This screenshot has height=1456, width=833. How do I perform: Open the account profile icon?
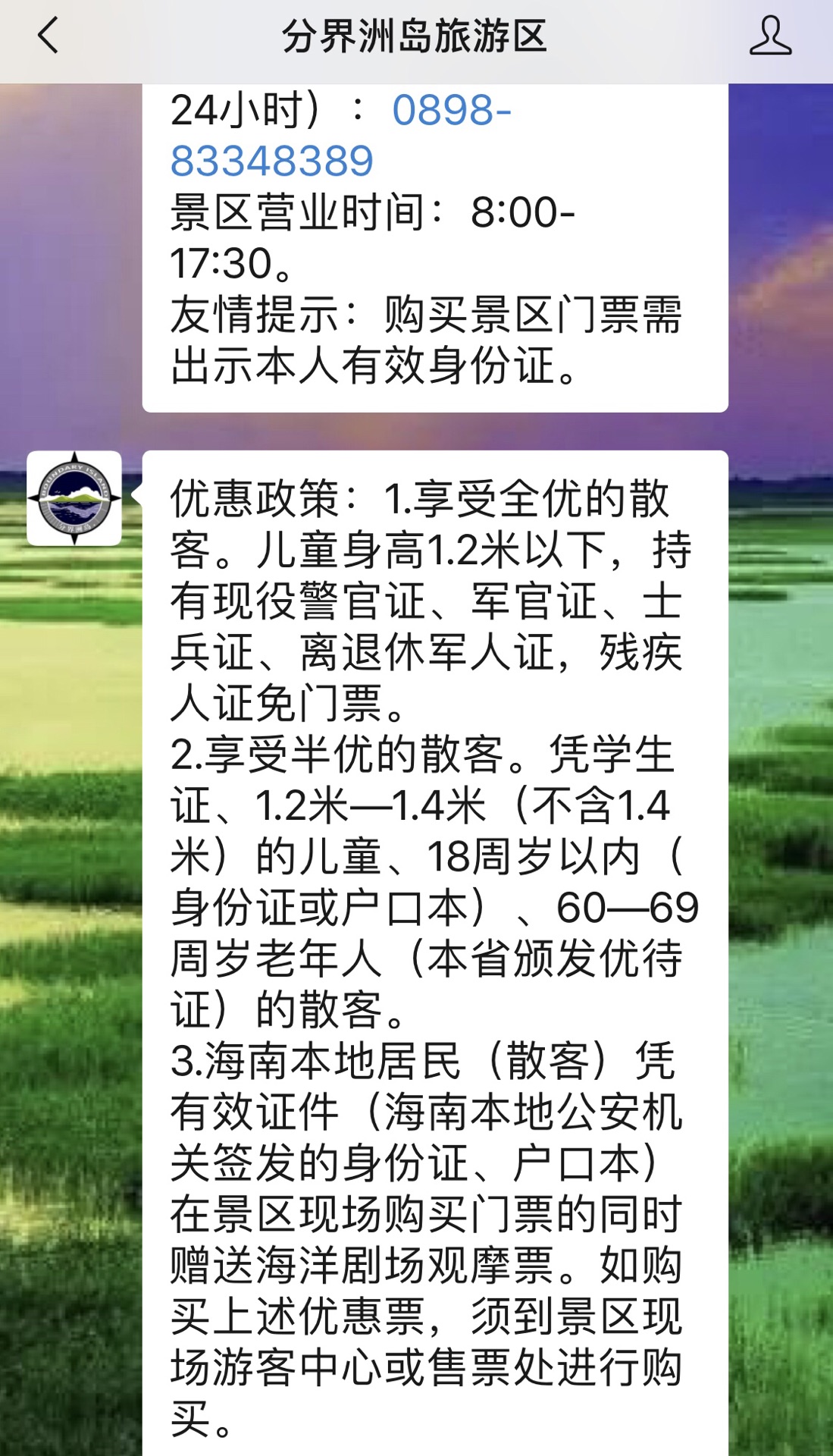pyautogui.click(x=770, y=36)
